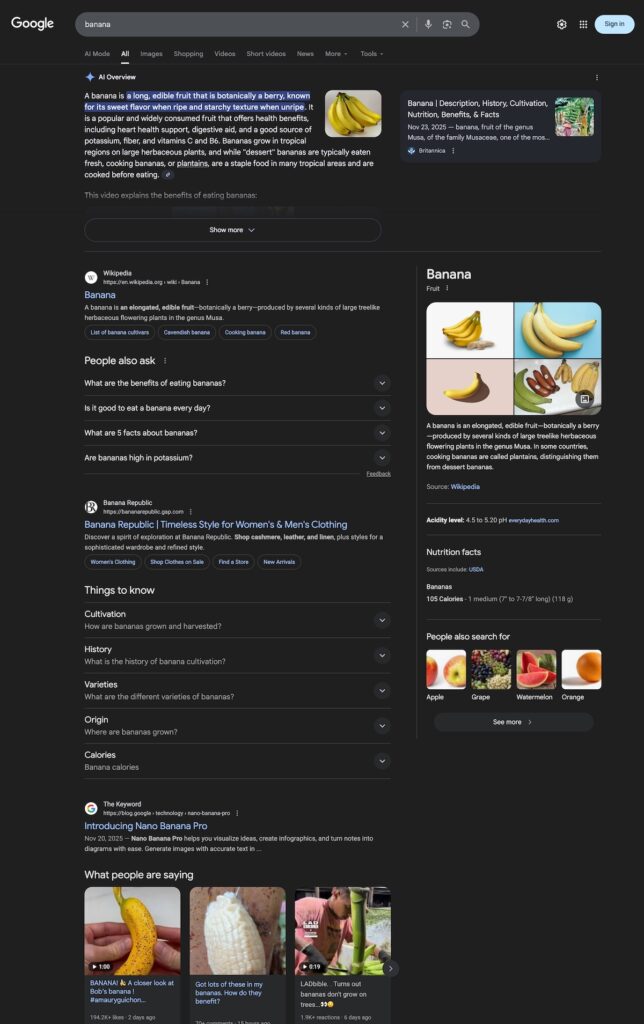The width and height of the screenshot is (644, 1024).
Task: Select the Cavendish banana chip
Action: 187,332
